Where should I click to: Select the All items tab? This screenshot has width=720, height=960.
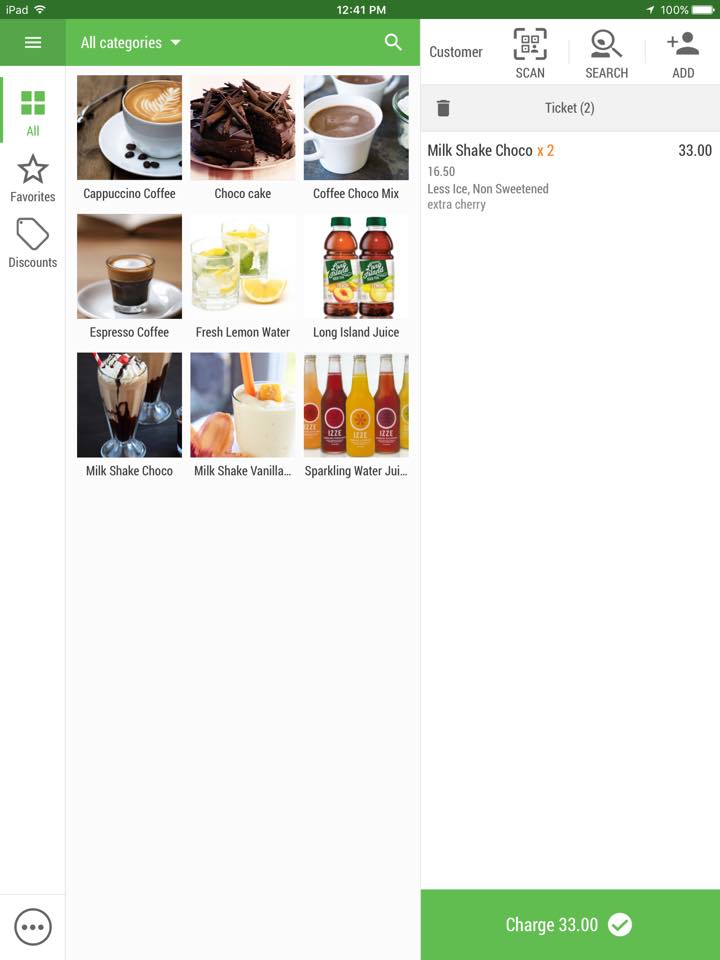click(x=33, y=112)
